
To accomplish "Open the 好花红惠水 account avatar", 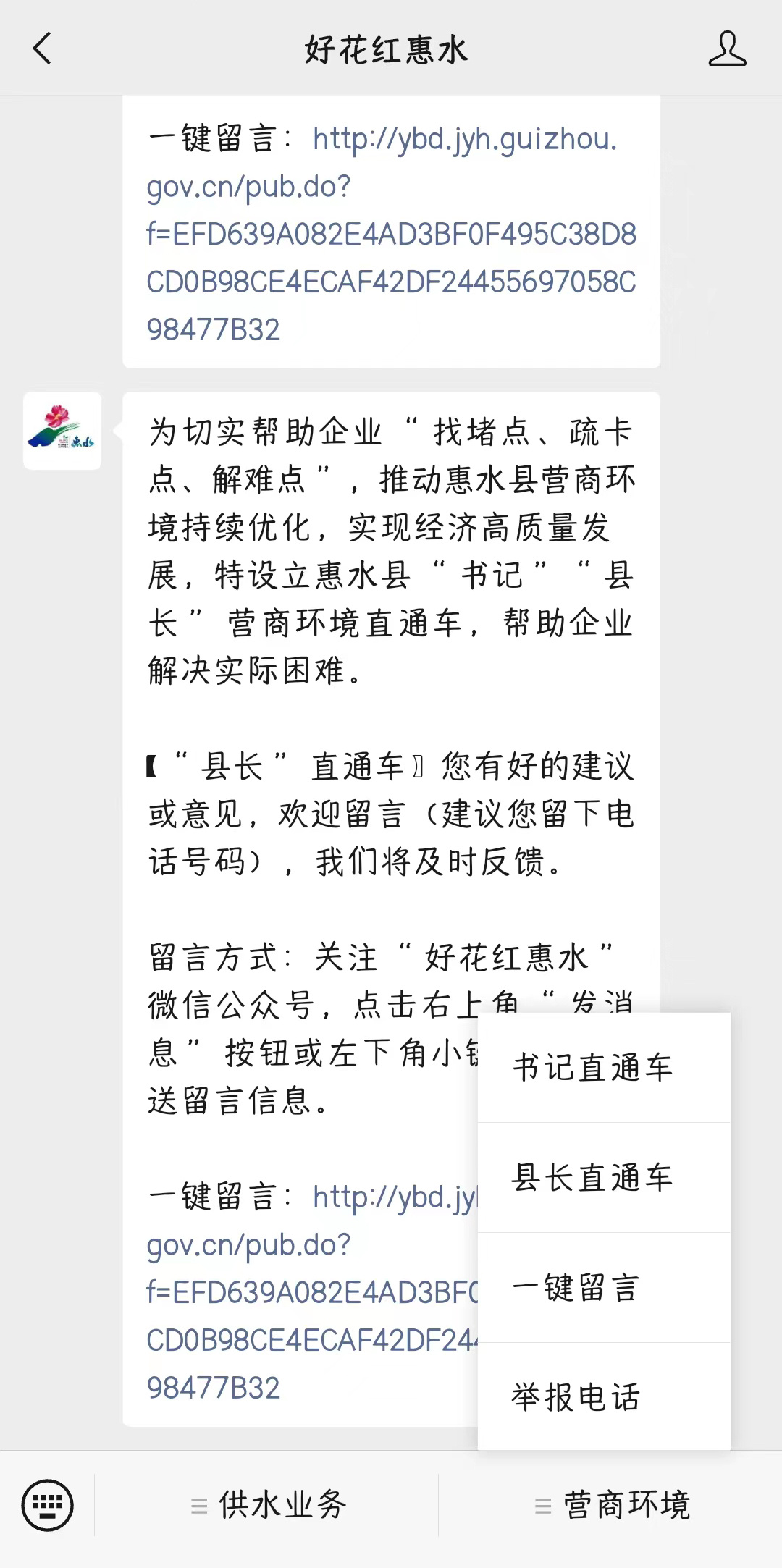I will tap(62, 431).
